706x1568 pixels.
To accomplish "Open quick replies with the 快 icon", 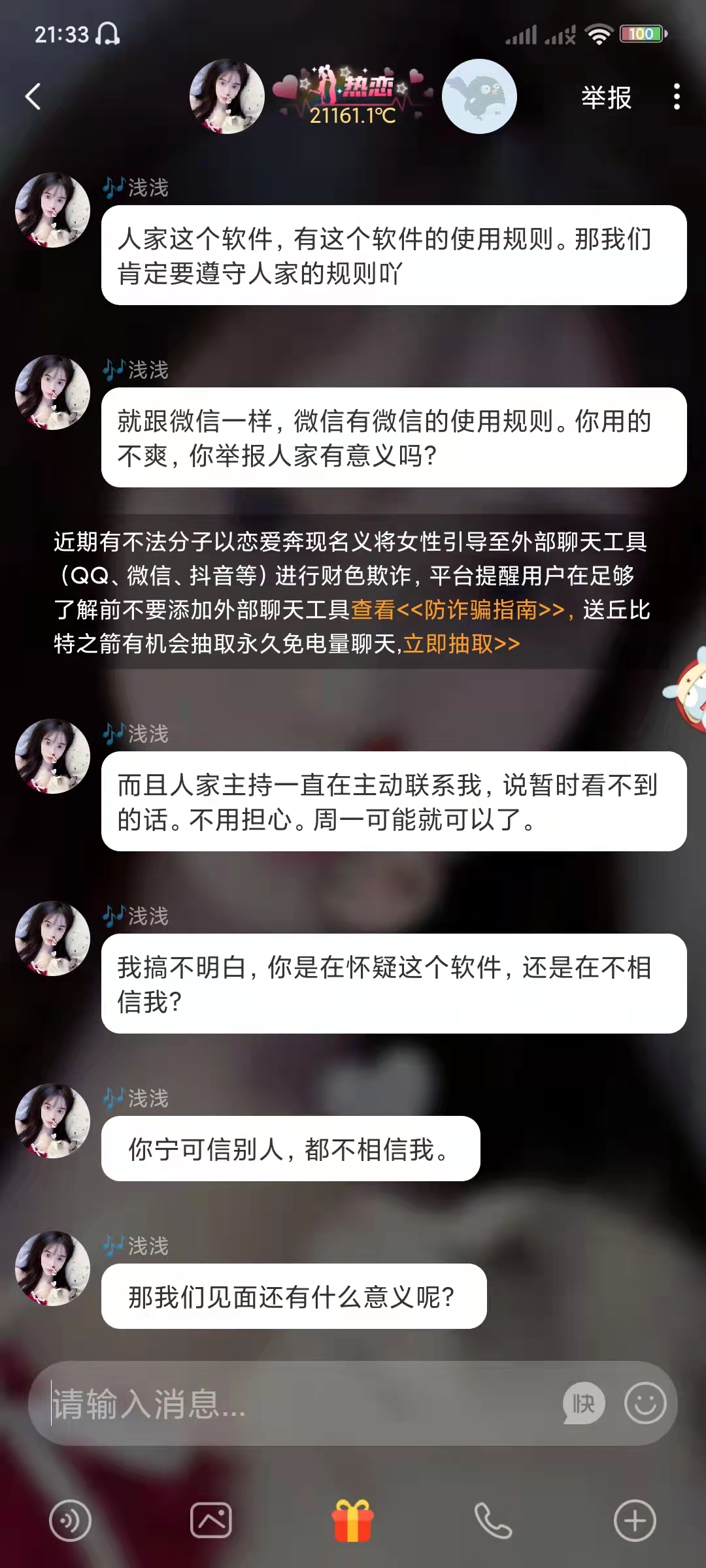I will click(x=583, y=1403).
